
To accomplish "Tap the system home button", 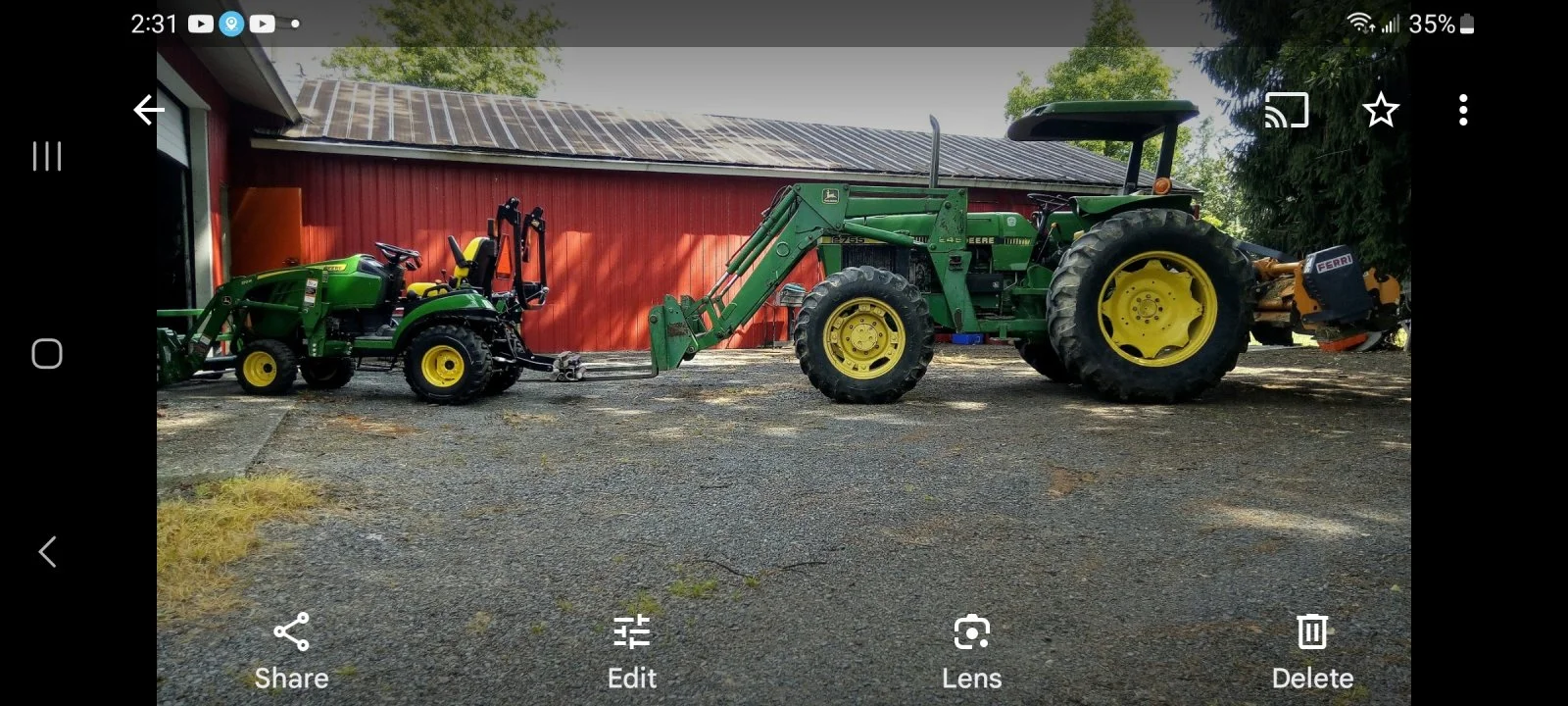I will (47, 354).
